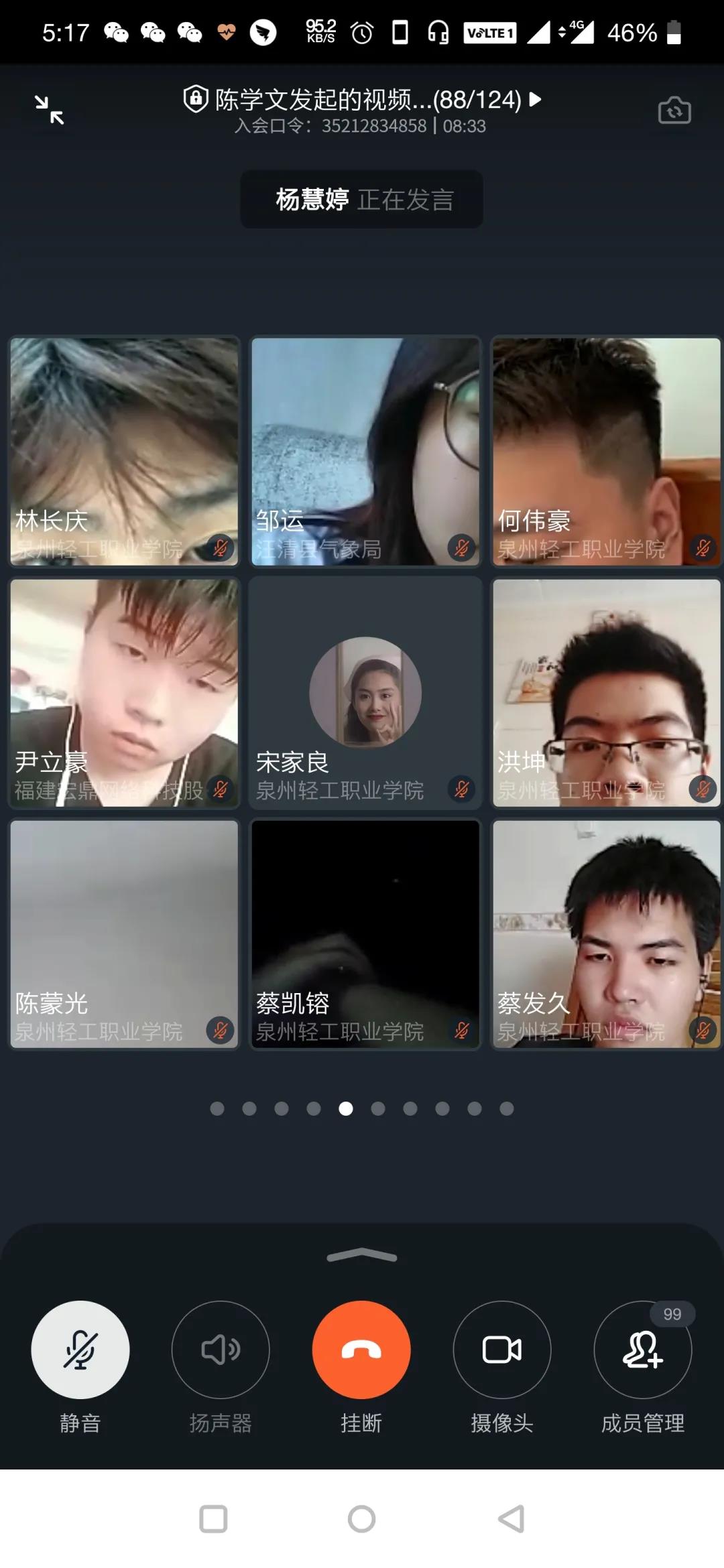This screenshot has height=1568, width=724.
Task: Toggle the 静音 mute button
Action: tap(80, 1350)
